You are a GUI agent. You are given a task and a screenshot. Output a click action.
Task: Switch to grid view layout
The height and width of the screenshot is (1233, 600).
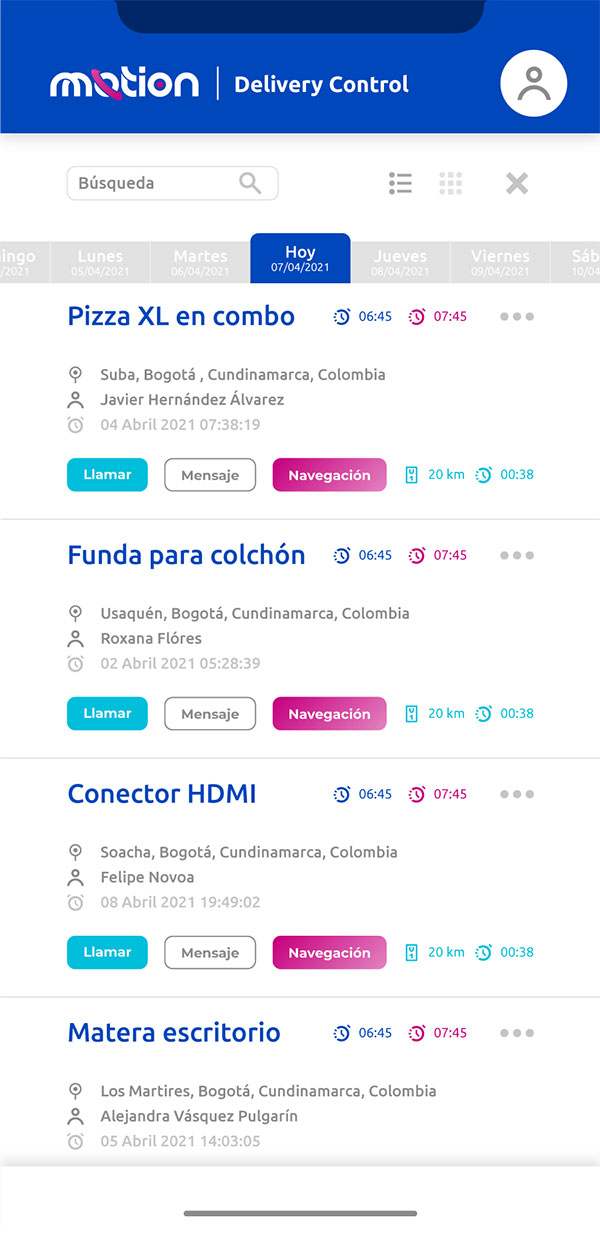tap(451, 183)
